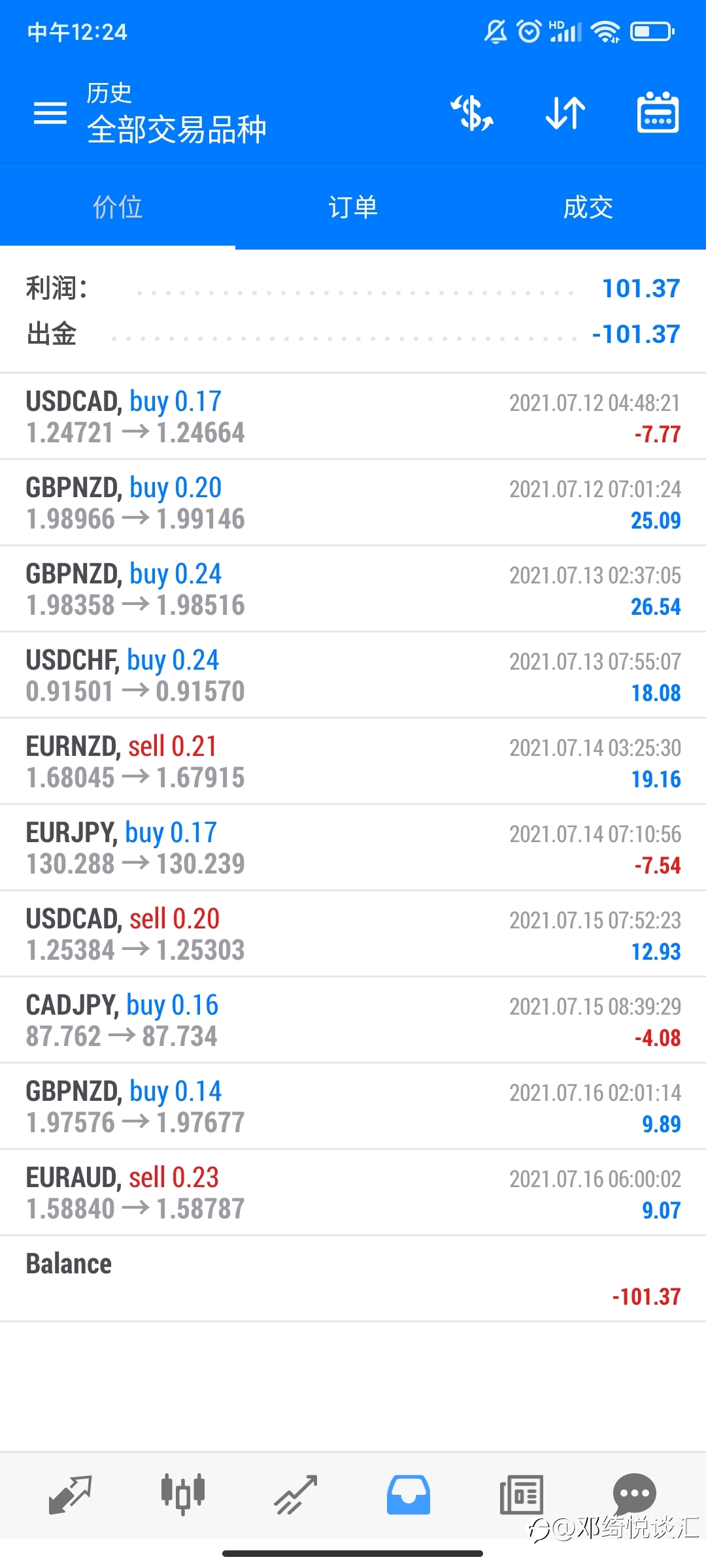Open the trade trend-line bottom tab

pyautogui.click(x=295, y=1495)
